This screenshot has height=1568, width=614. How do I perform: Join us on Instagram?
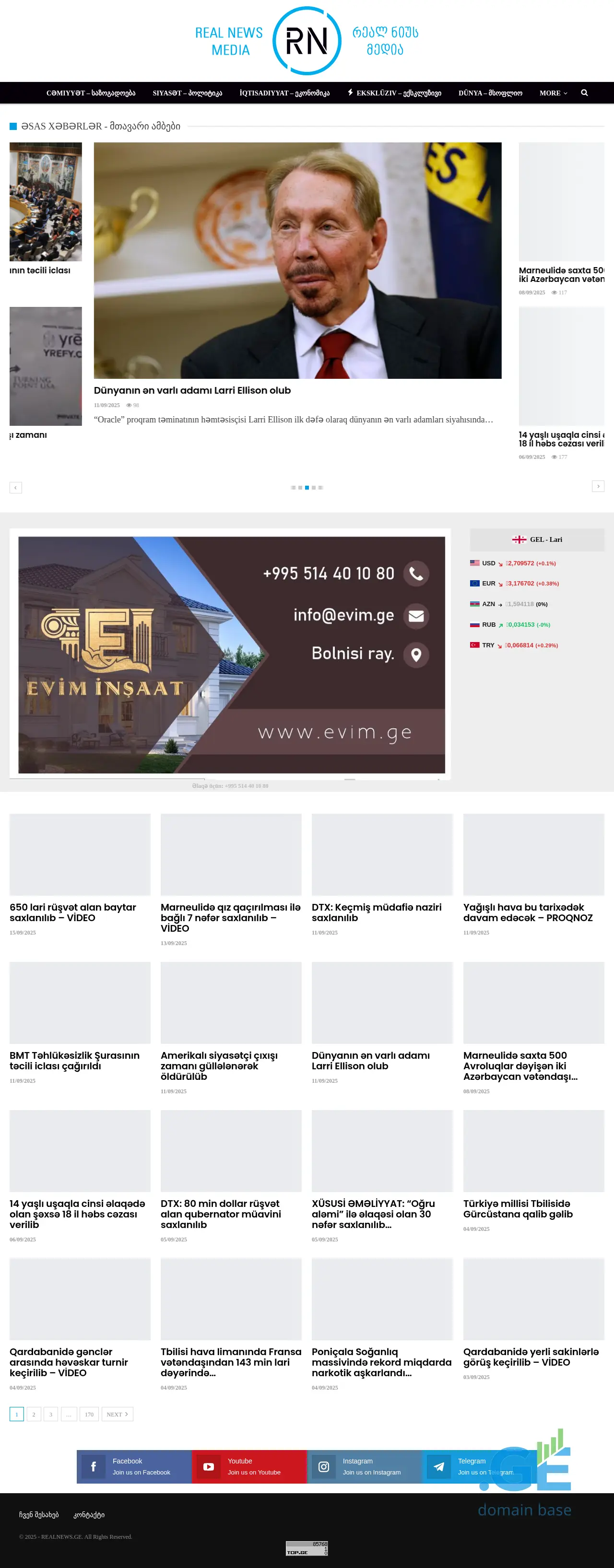[364, 1466]
